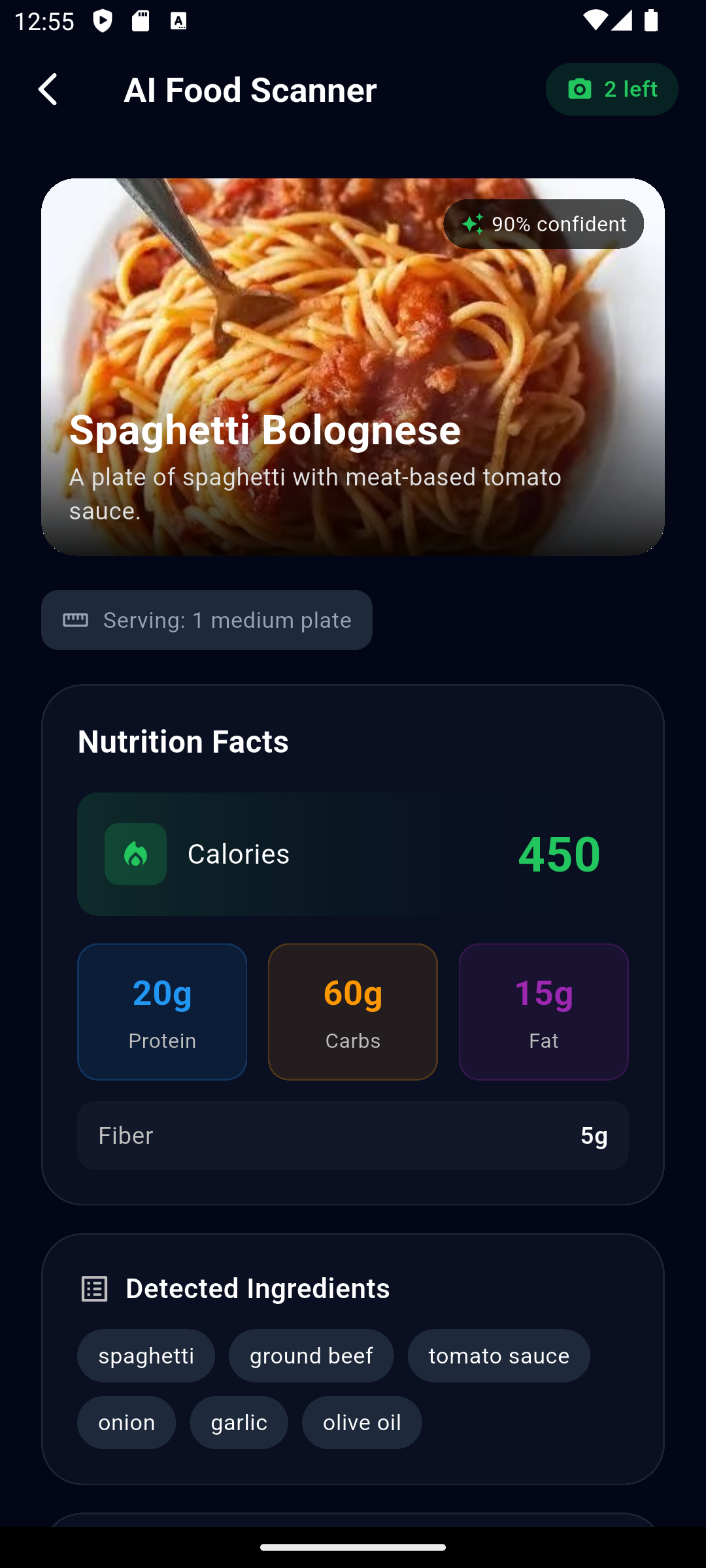The height and width of the screenshot is (1568, 706).
Task: Tap the flame icon beside Calories
Action: point(134,853)
